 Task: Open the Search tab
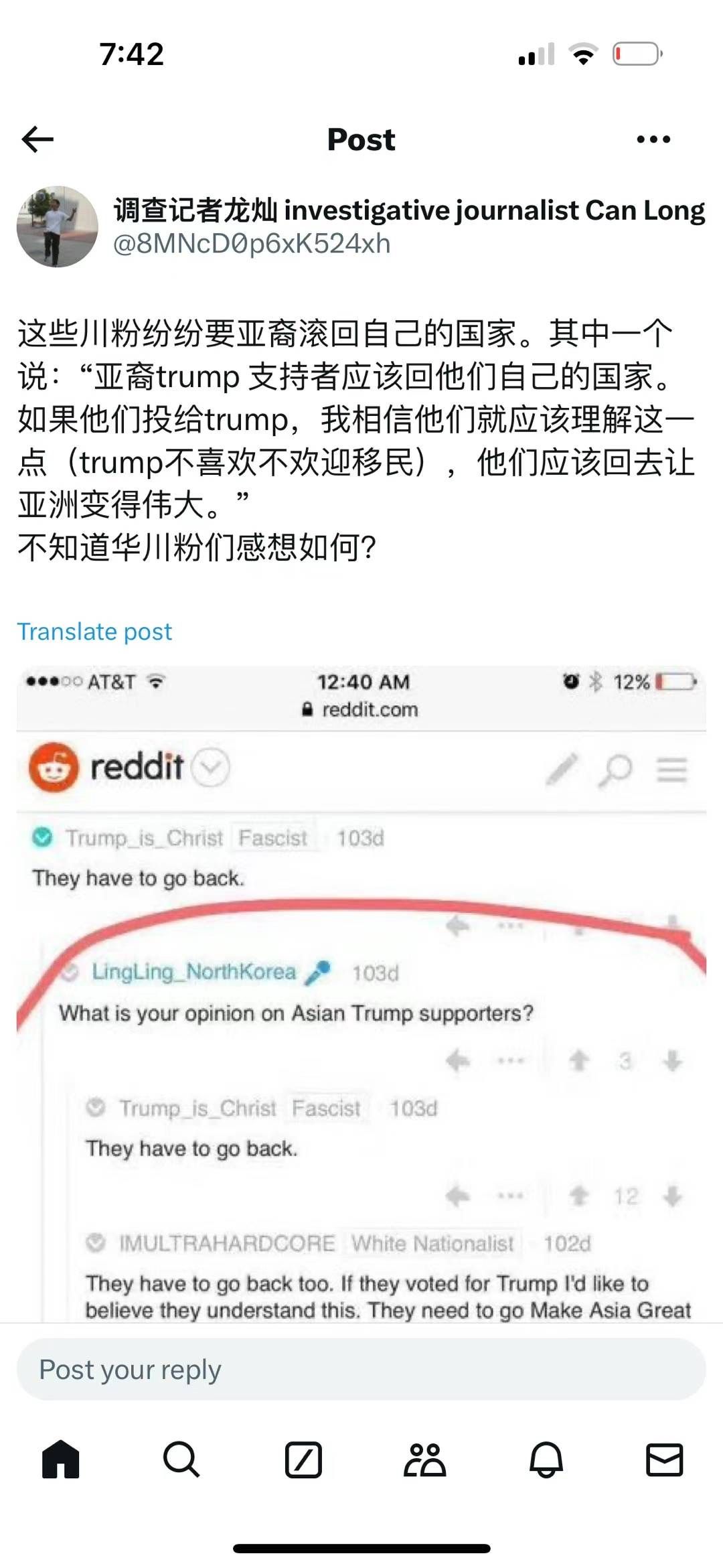coord(181,1459)
